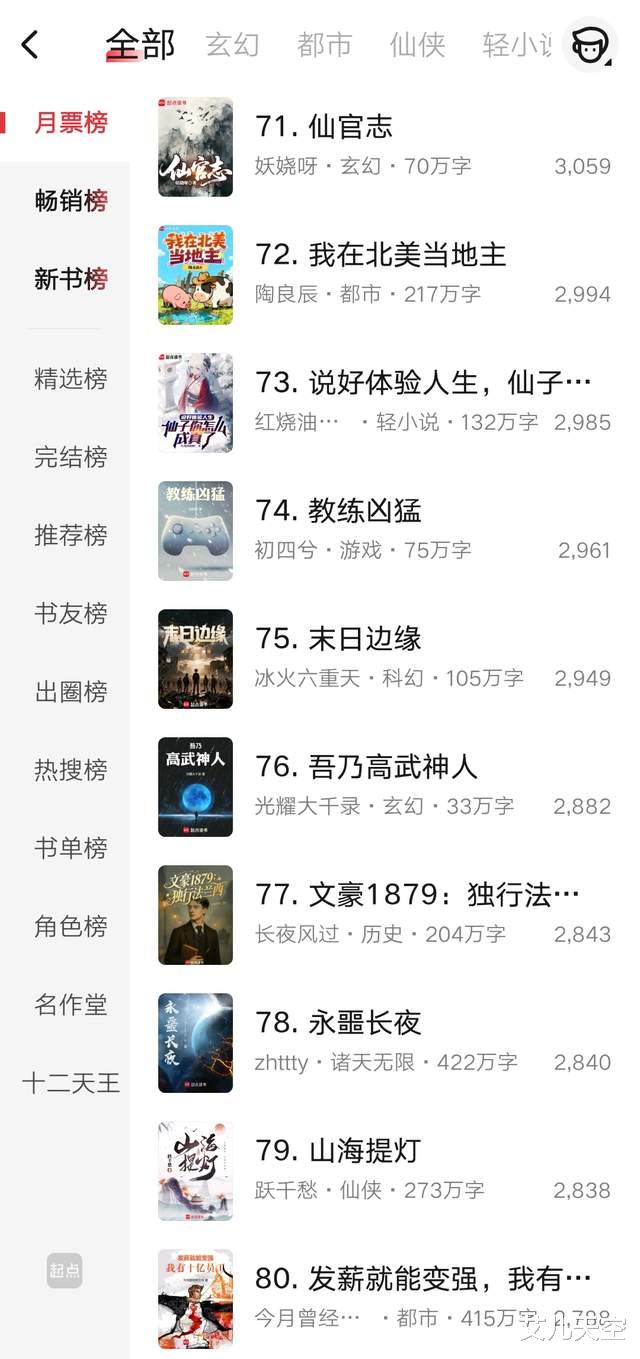Open the 十二天王 section

[70, 1083]
